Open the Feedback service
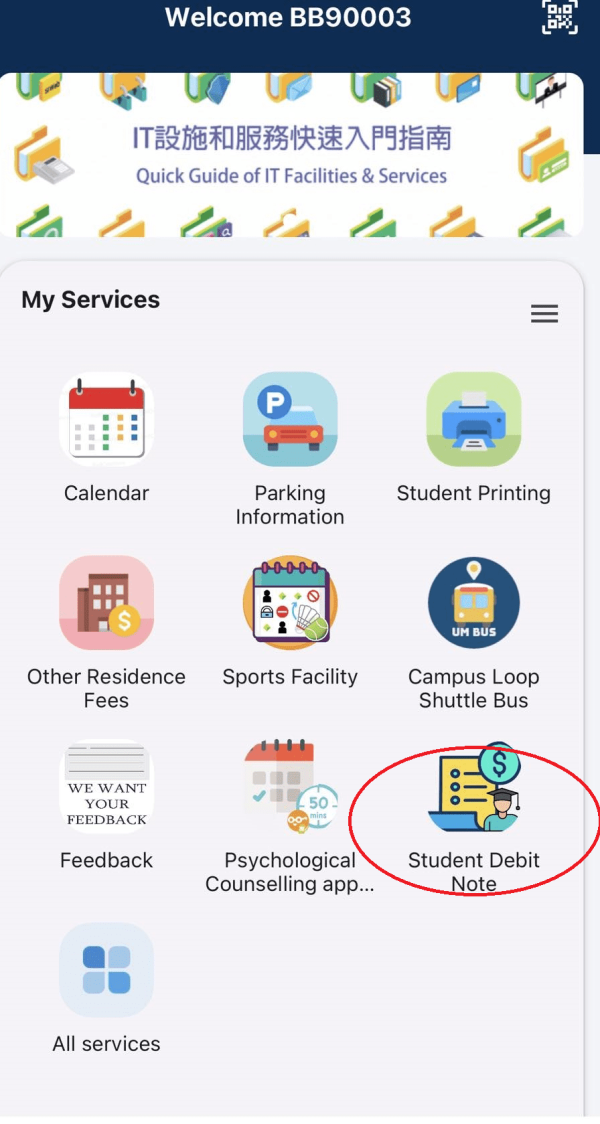This screenshot has width=600, height=1124. point(106,787)
